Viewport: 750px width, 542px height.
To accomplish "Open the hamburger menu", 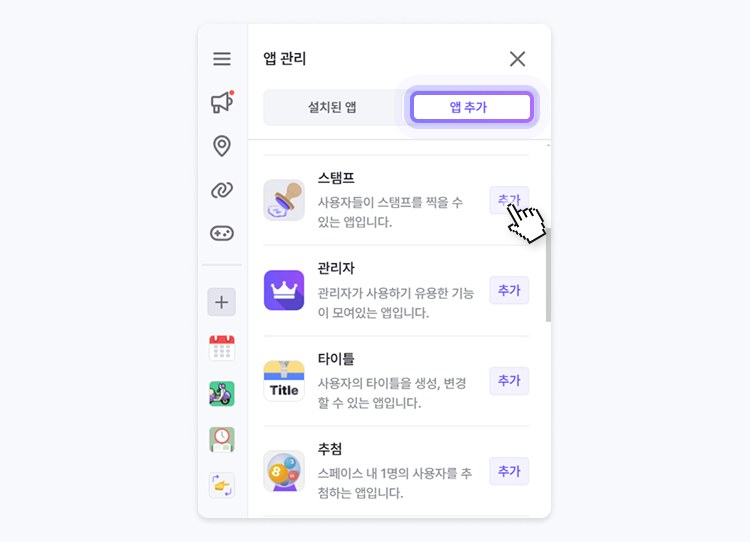I will [222, 59].
